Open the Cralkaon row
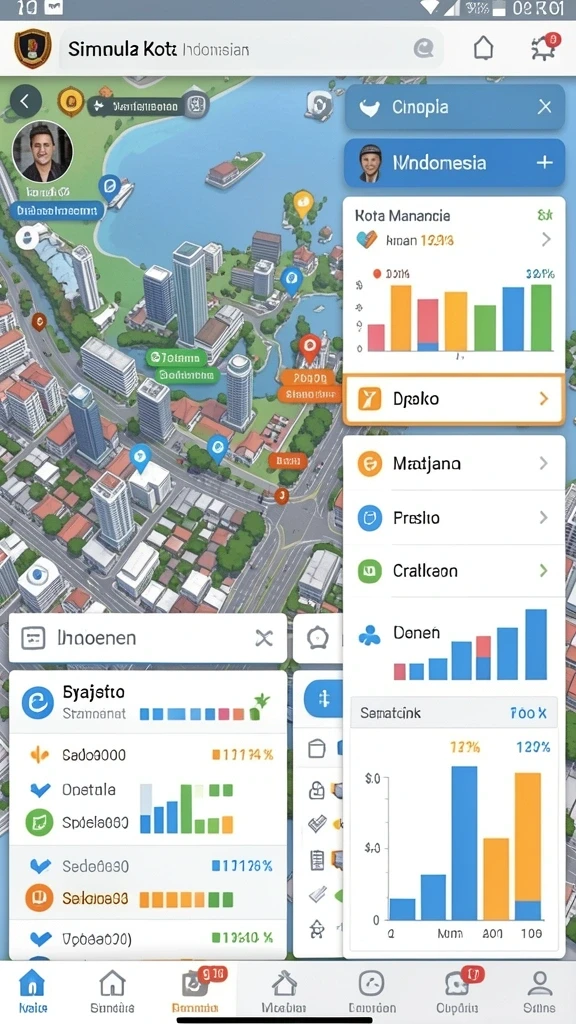This screenshot has width=576, height=1024. pyautogui.click(x=454, y=571)
